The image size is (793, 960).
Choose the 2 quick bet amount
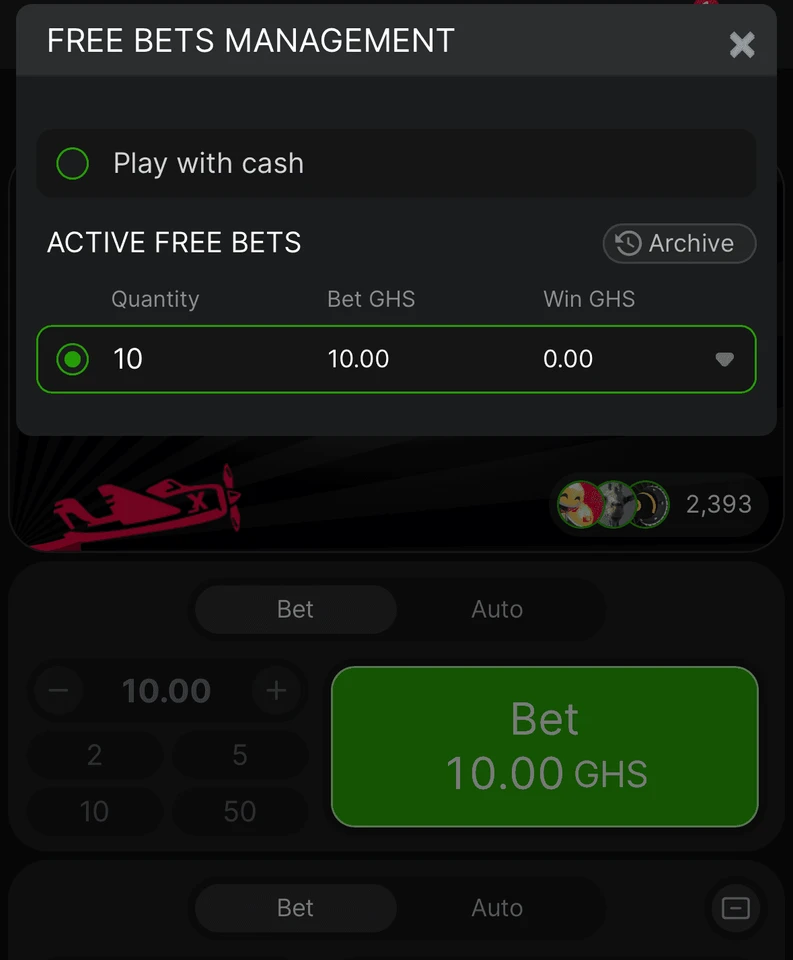click(x=94, y=754)
